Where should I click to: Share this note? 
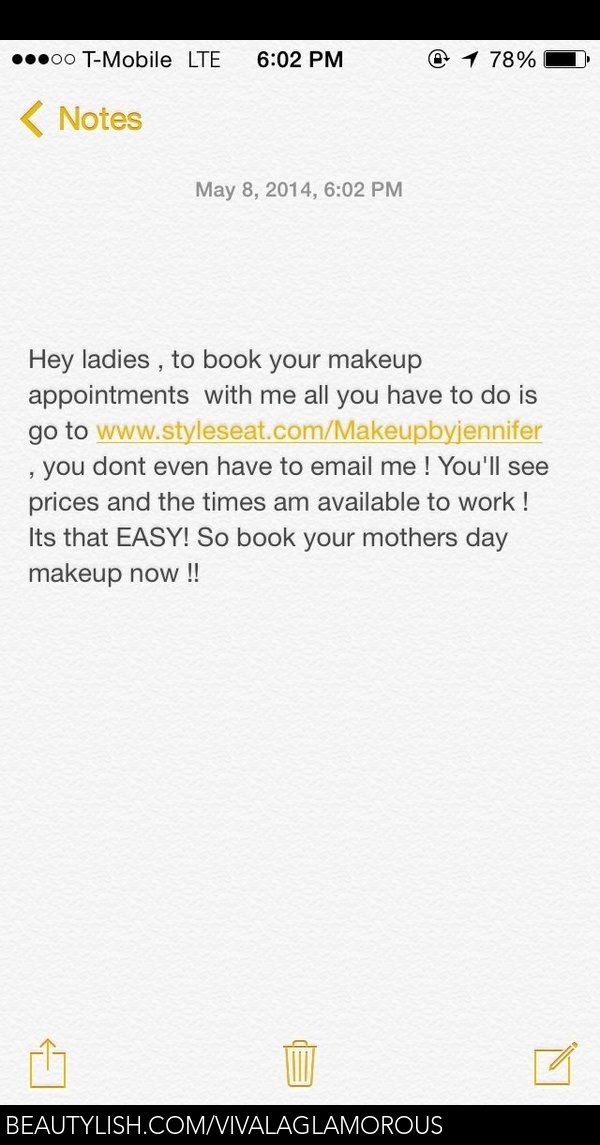pos(47,1063)
